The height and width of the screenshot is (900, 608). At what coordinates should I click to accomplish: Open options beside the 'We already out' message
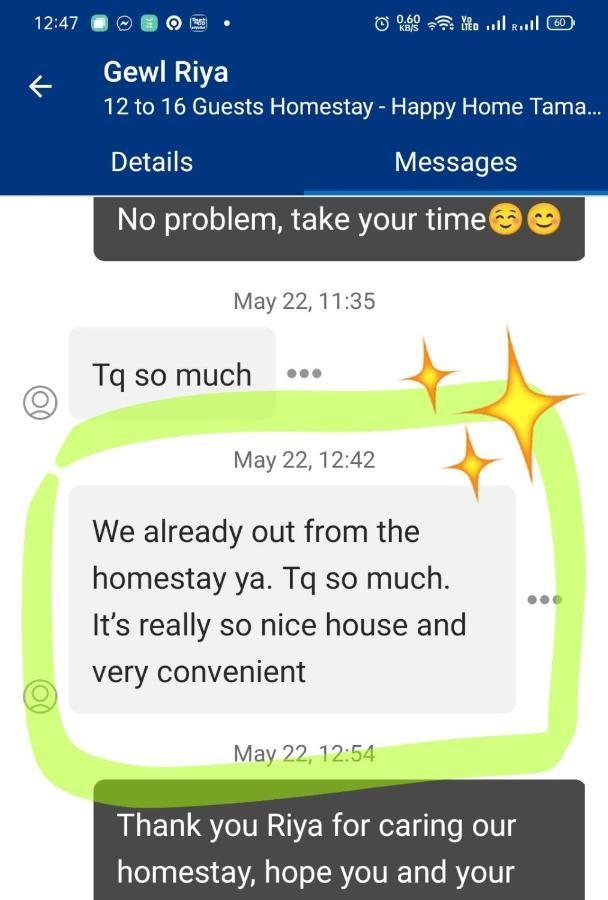(544, 599)
